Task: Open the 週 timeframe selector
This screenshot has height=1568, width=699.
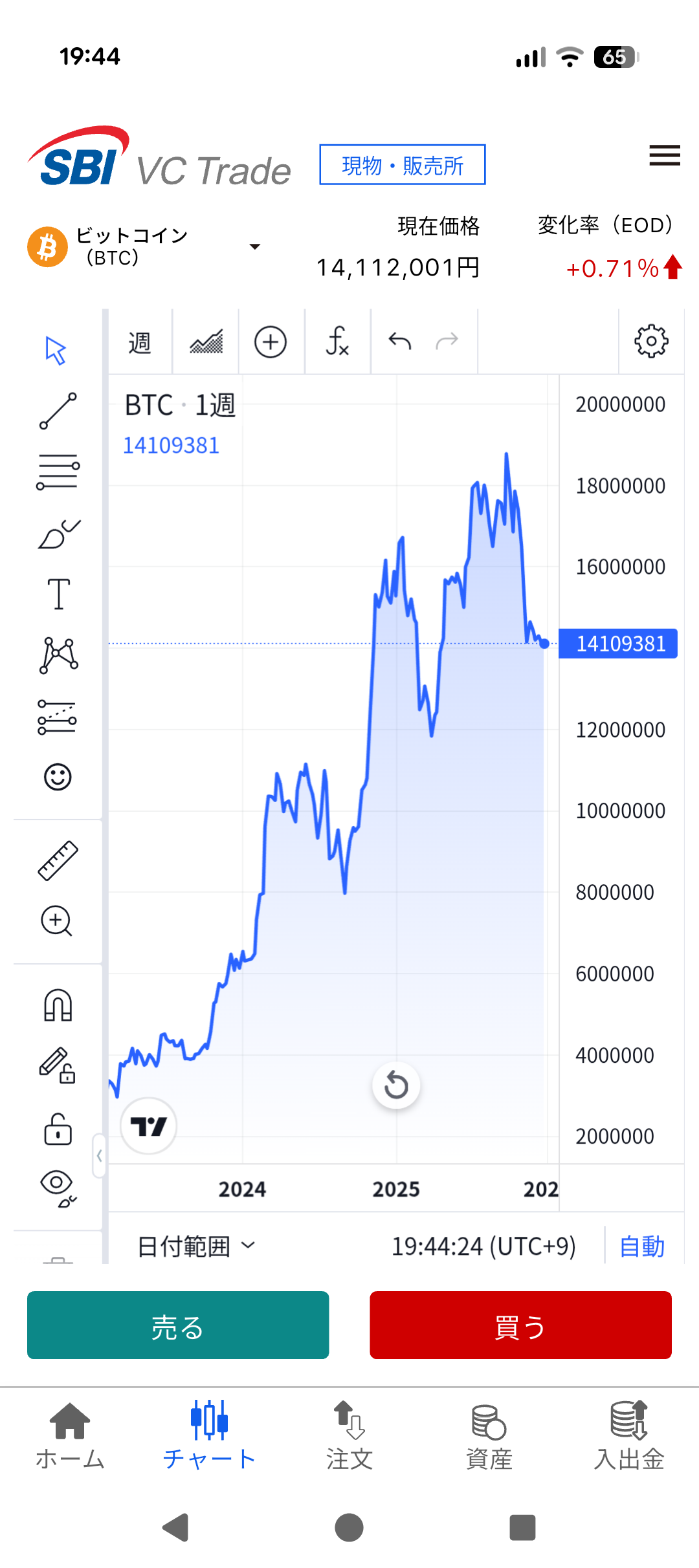Action: 140,342
